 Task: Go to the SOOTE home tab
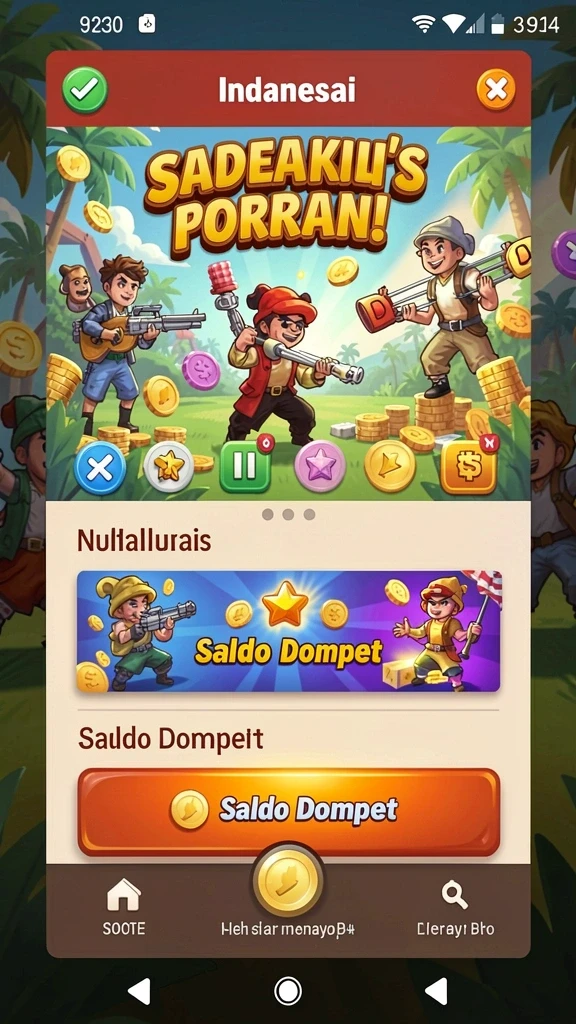pos(123,907)
